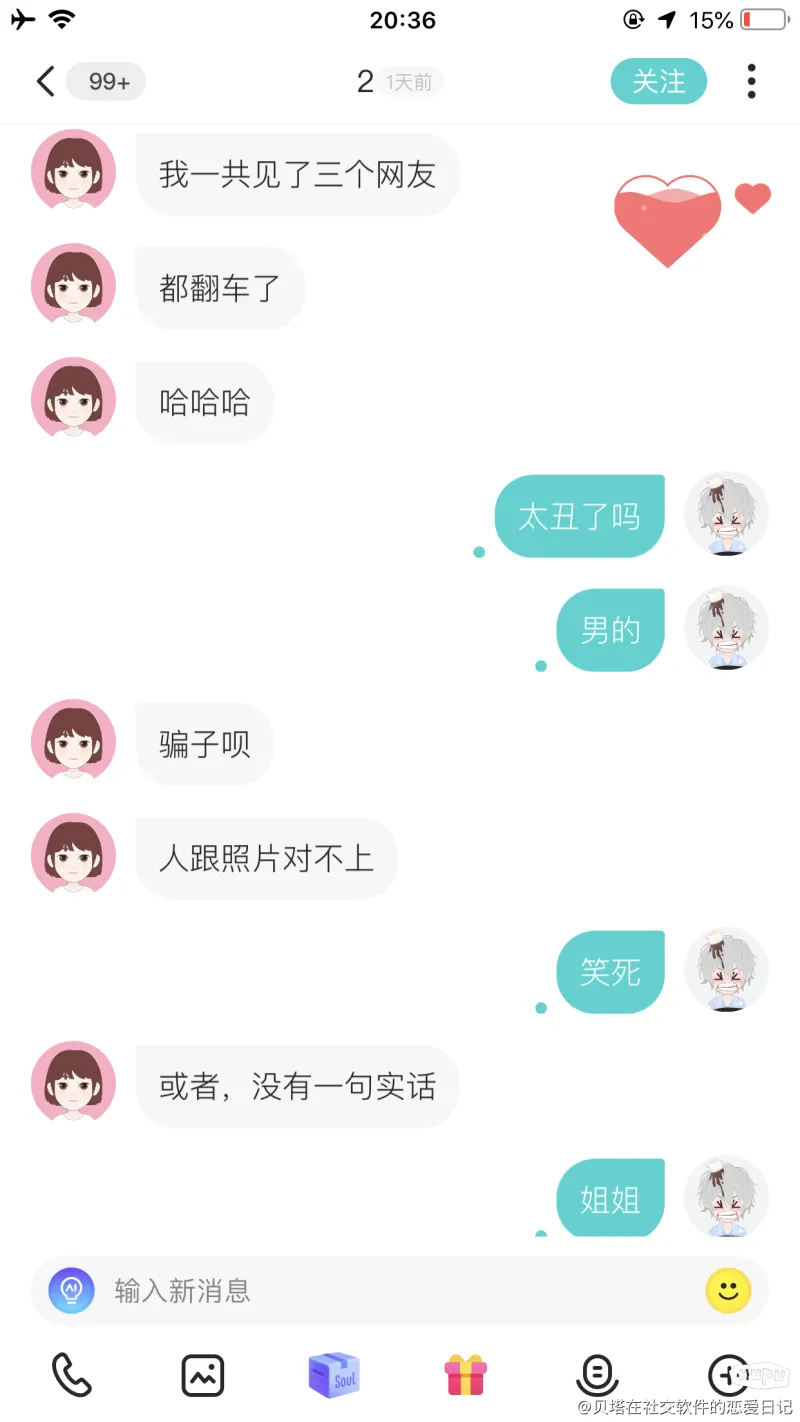Tap the floating heart icon
This screenshot has height=1422, width=800.
tap(668, 219)
